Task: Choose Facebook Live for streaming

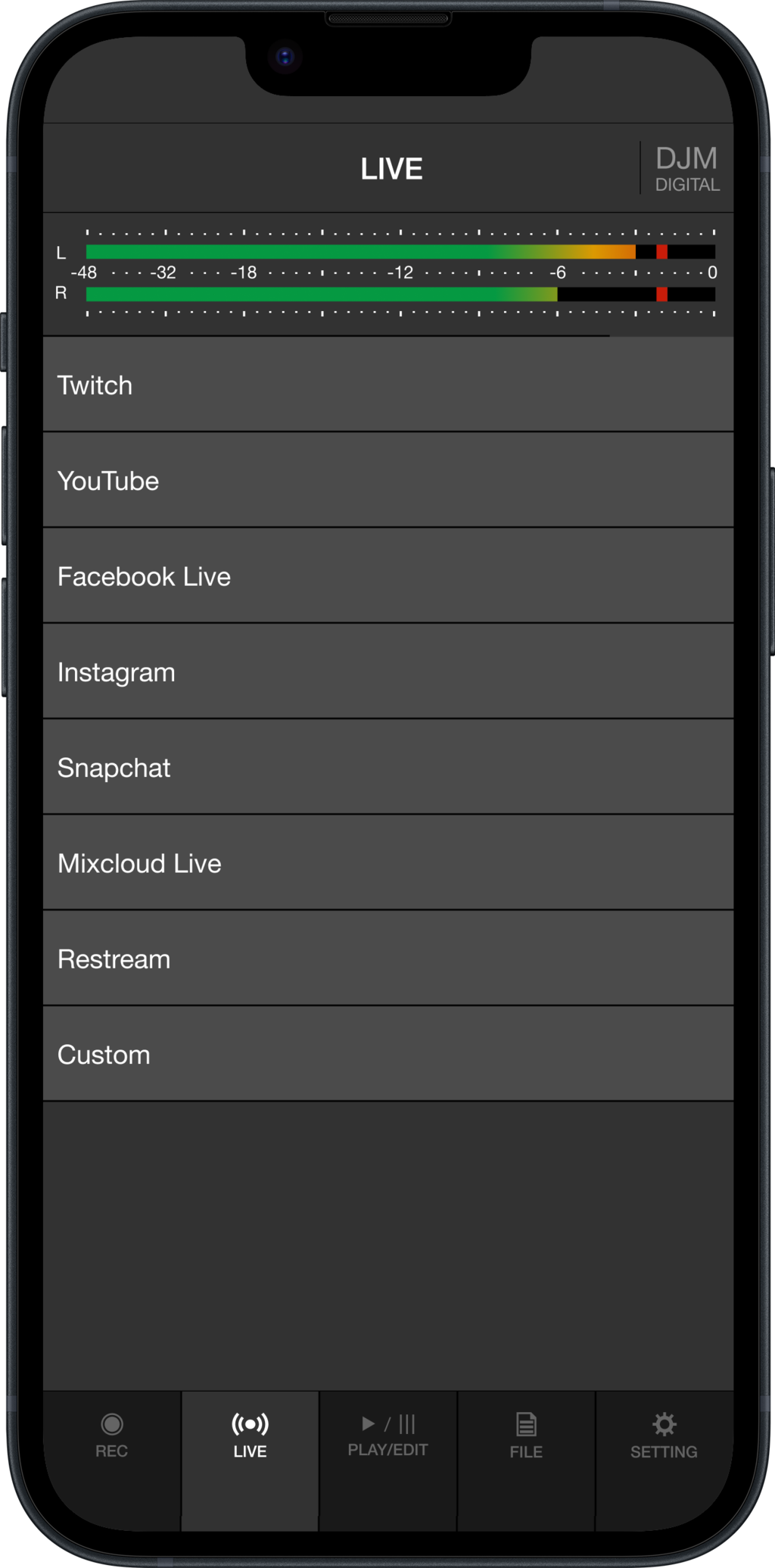Action: coord(387,576)
